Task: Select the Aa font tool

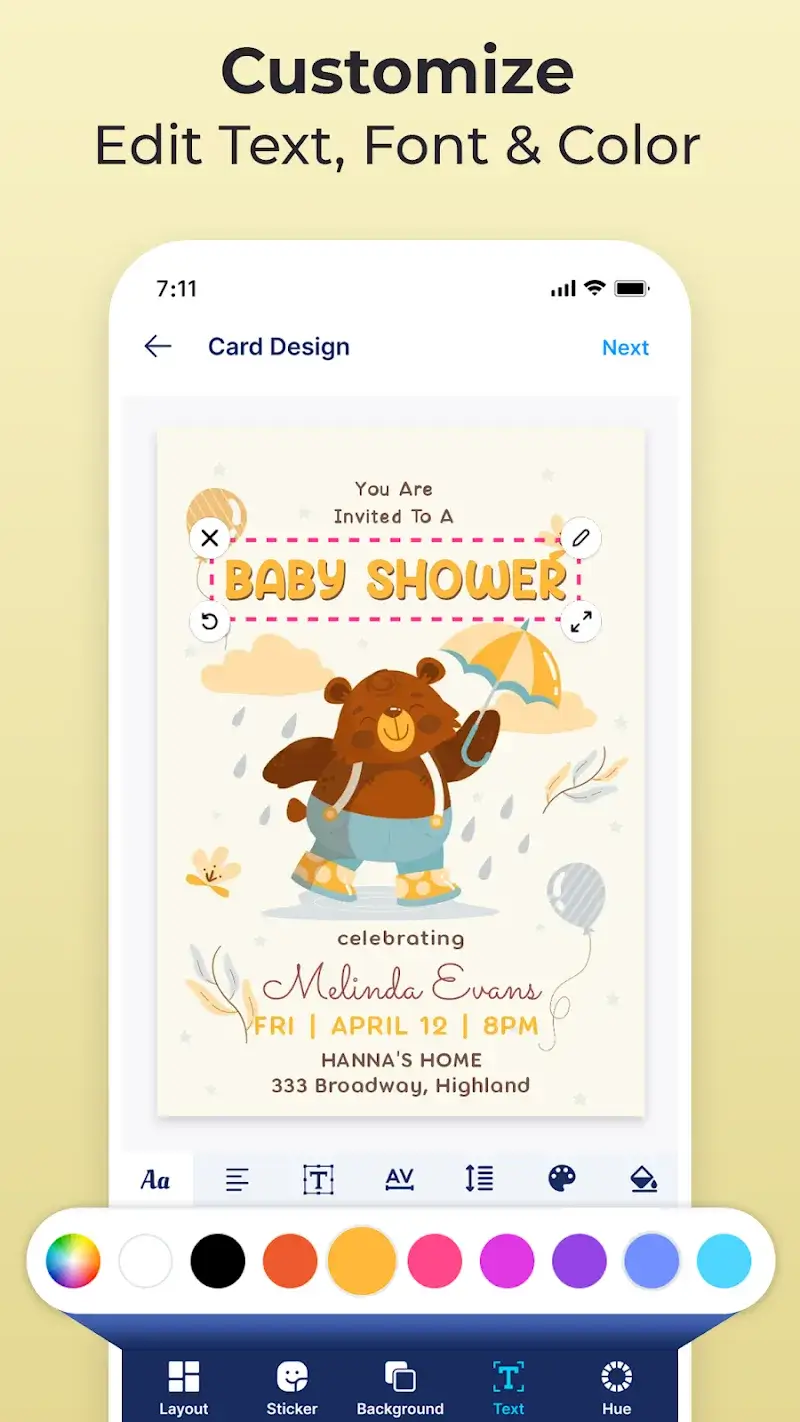Action: (156, 1179)
